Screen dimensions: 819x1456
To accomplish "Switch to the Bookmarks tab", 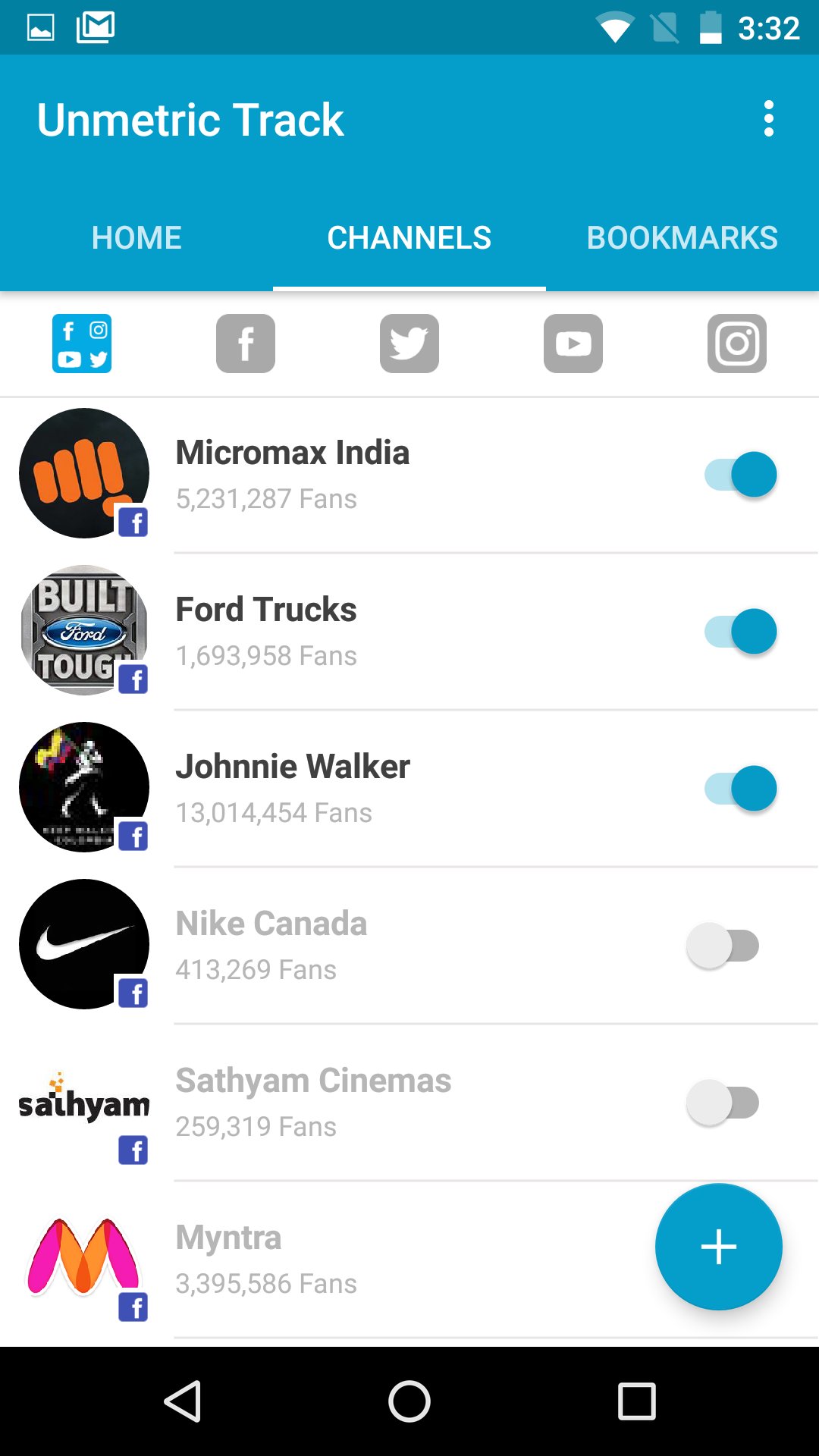I will point(682,238).
